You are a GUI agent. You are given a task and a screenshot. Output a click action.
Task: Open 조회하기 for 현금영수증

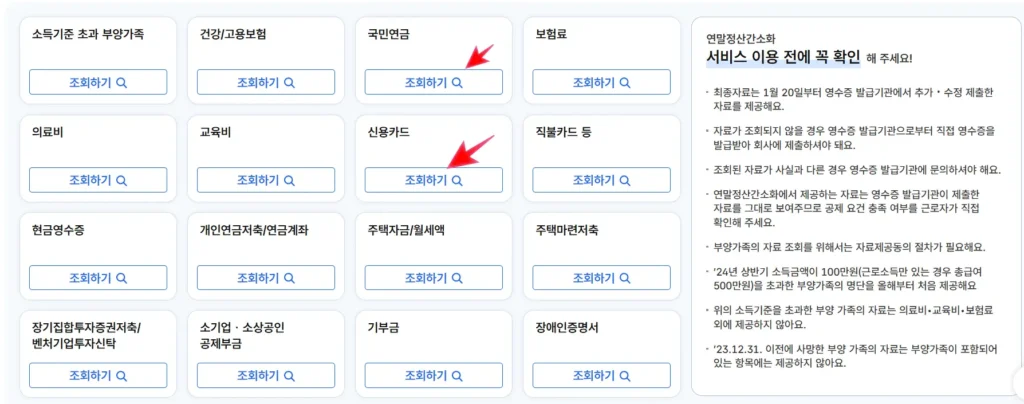point(97,278)
